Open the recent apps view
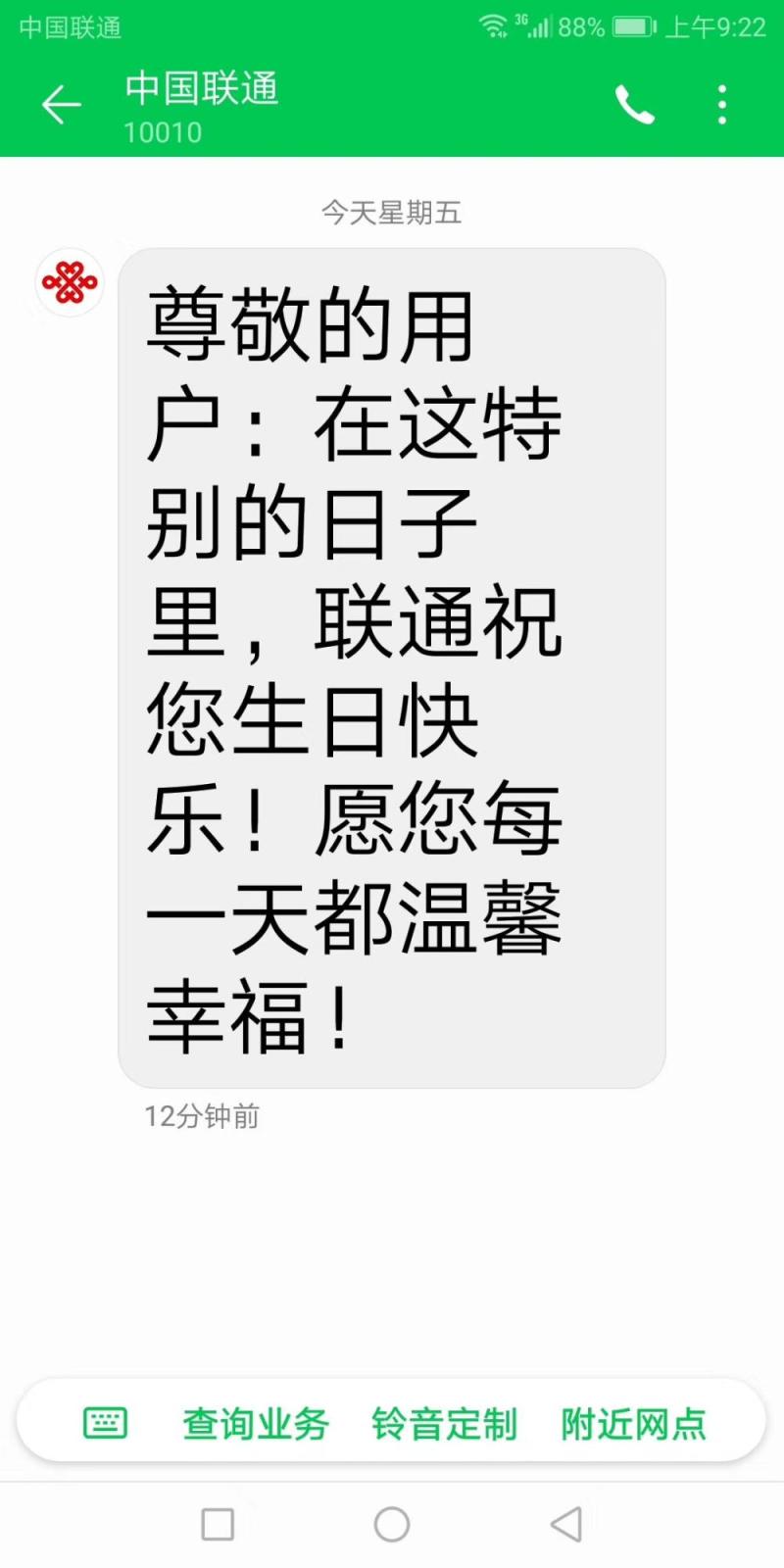 218,1524
